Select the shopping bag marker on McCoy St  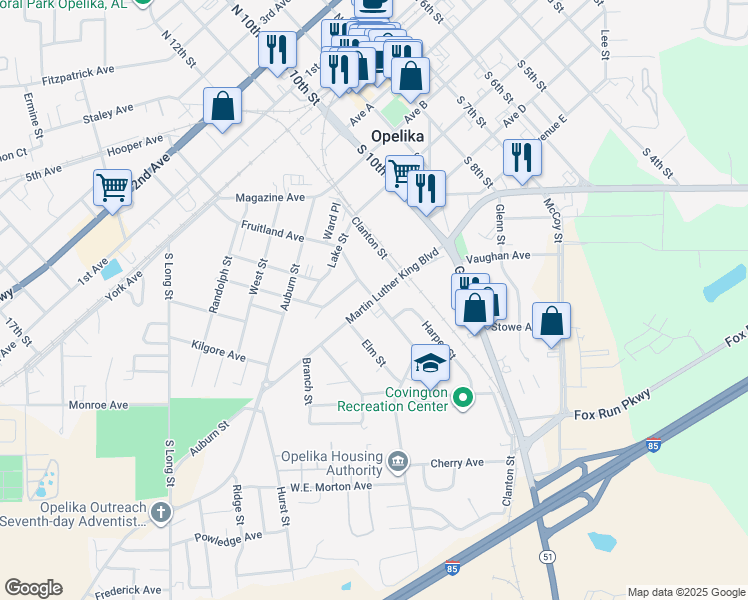(551, 323)
